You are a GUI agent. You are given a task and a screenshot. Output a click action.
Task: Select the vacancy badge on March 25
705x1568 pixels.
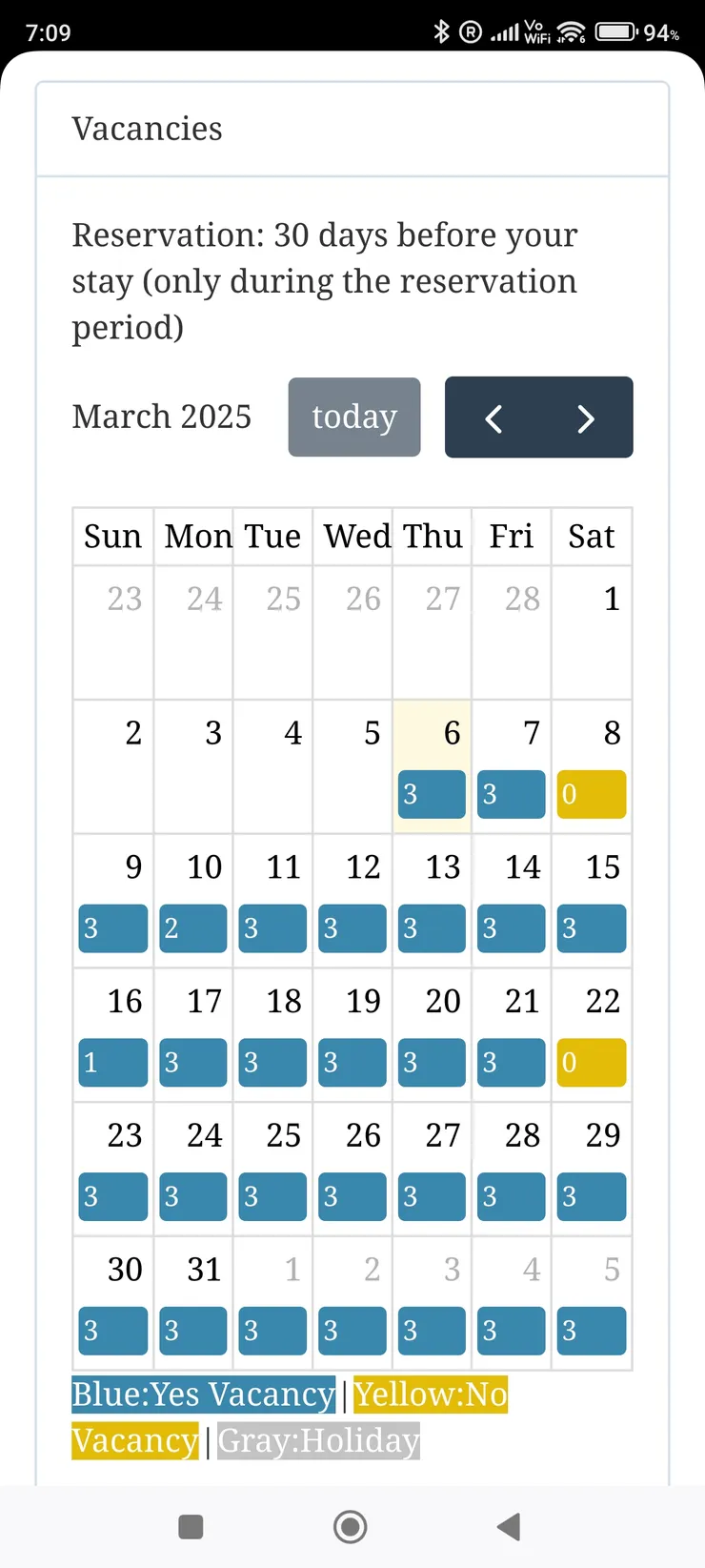tap(272, 1197)
